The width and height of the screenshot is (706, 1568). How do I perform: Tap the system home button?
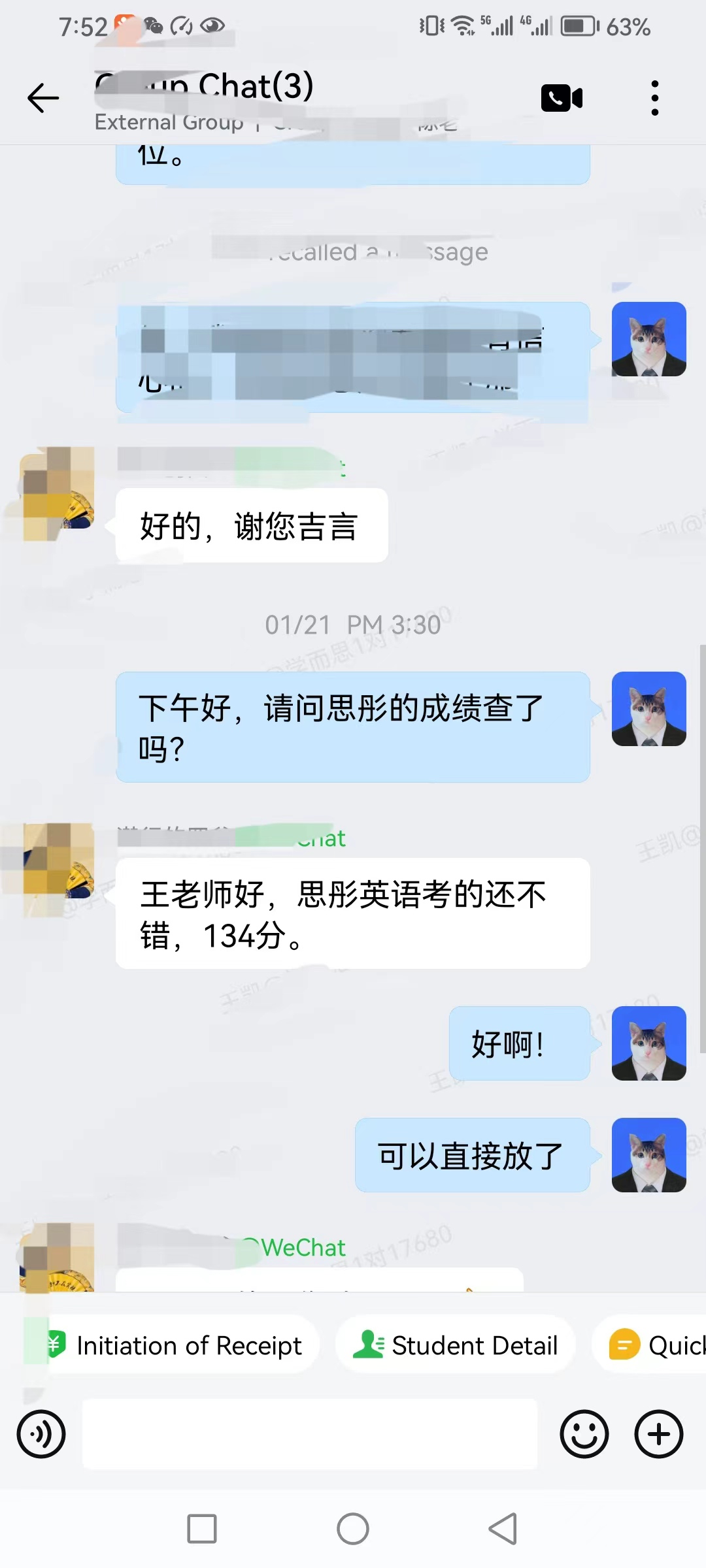353,1529
